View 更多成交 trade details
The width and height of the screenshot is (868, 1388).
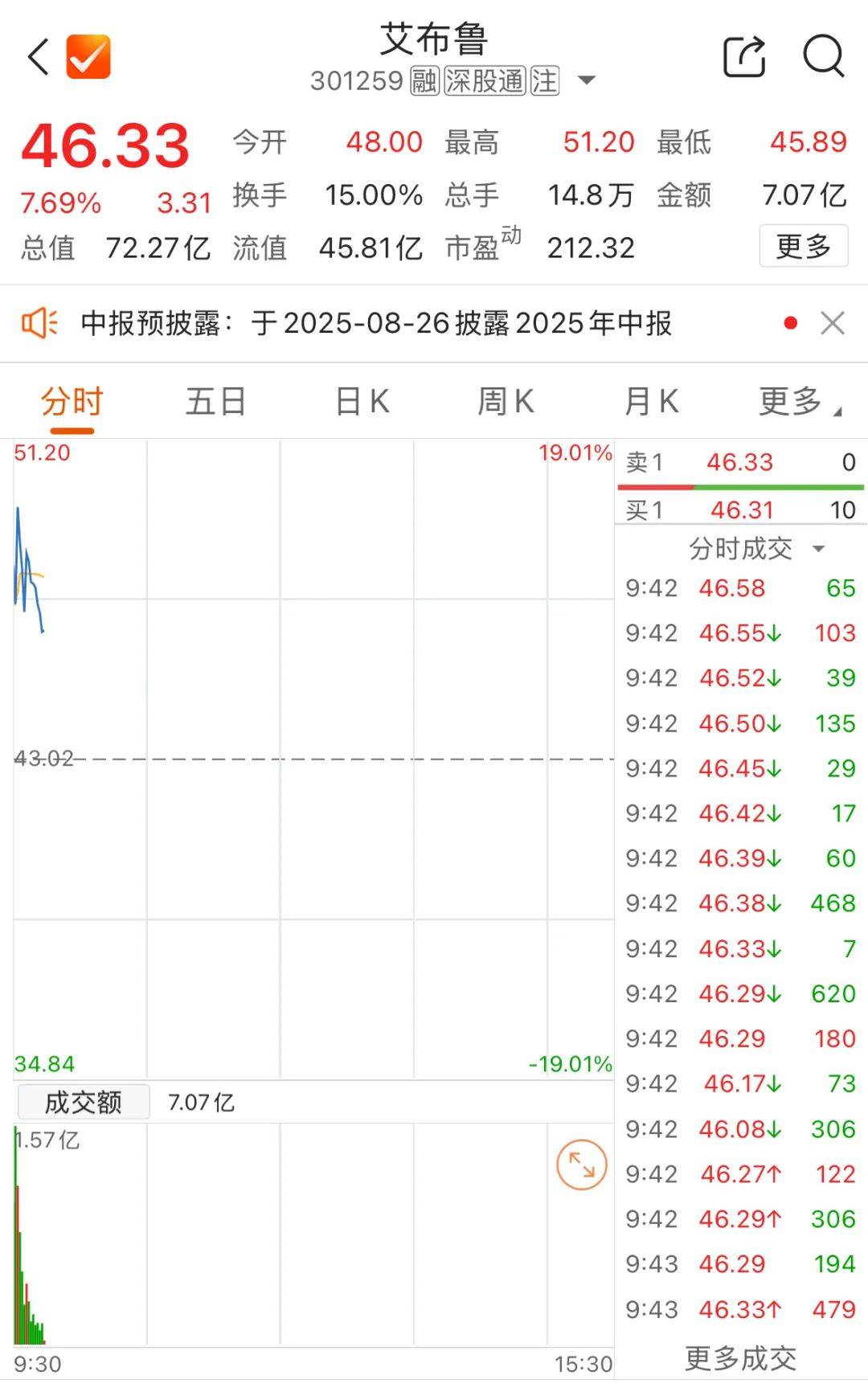click(x=740, y=1358)
